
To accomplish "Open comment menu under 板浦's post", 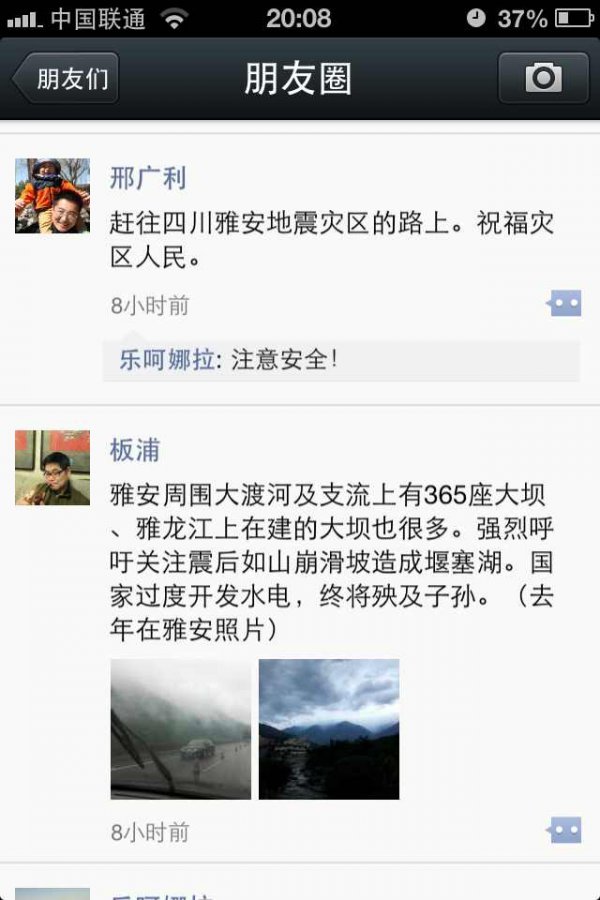I will point(564,830).
